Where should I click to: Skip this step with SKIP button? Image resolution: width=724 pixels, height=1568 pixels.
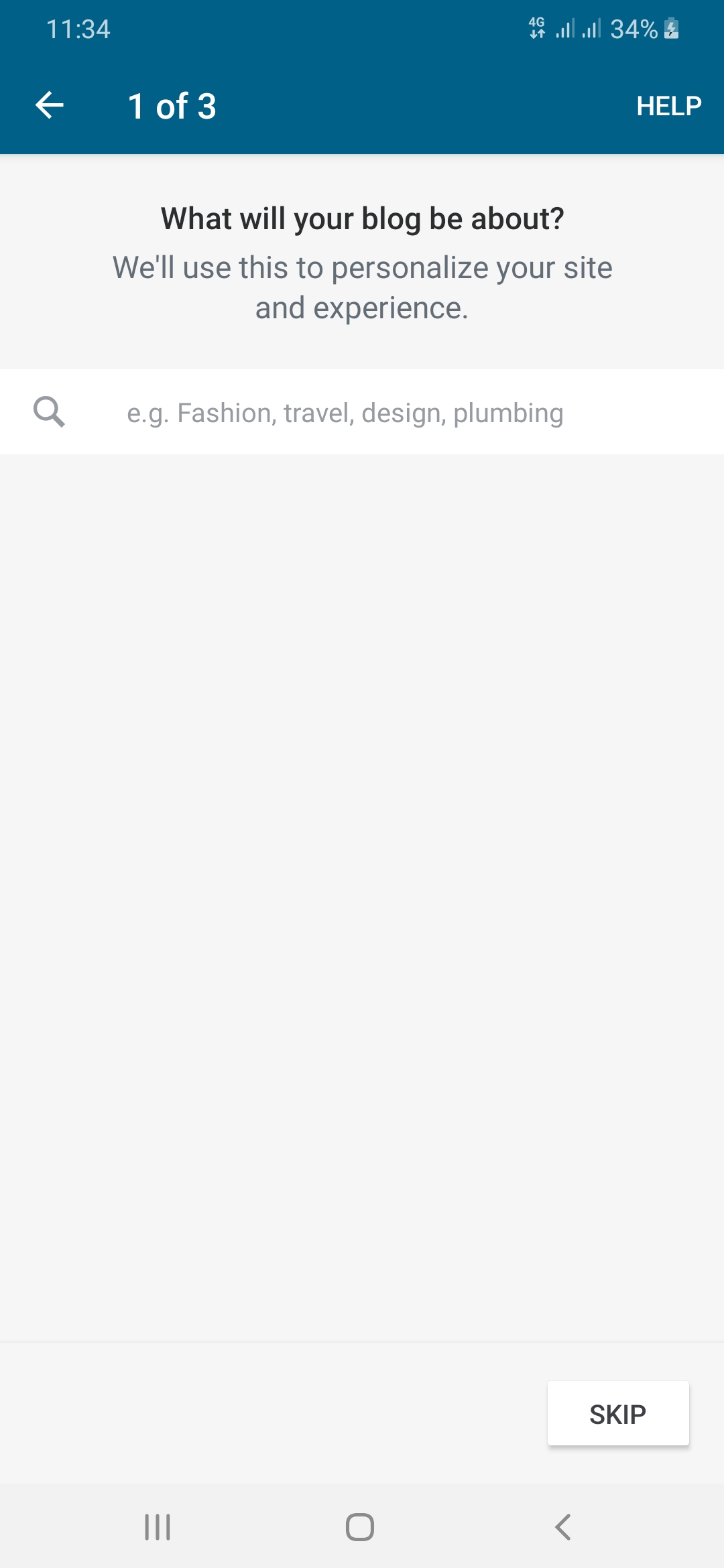tap(618, 1414)
